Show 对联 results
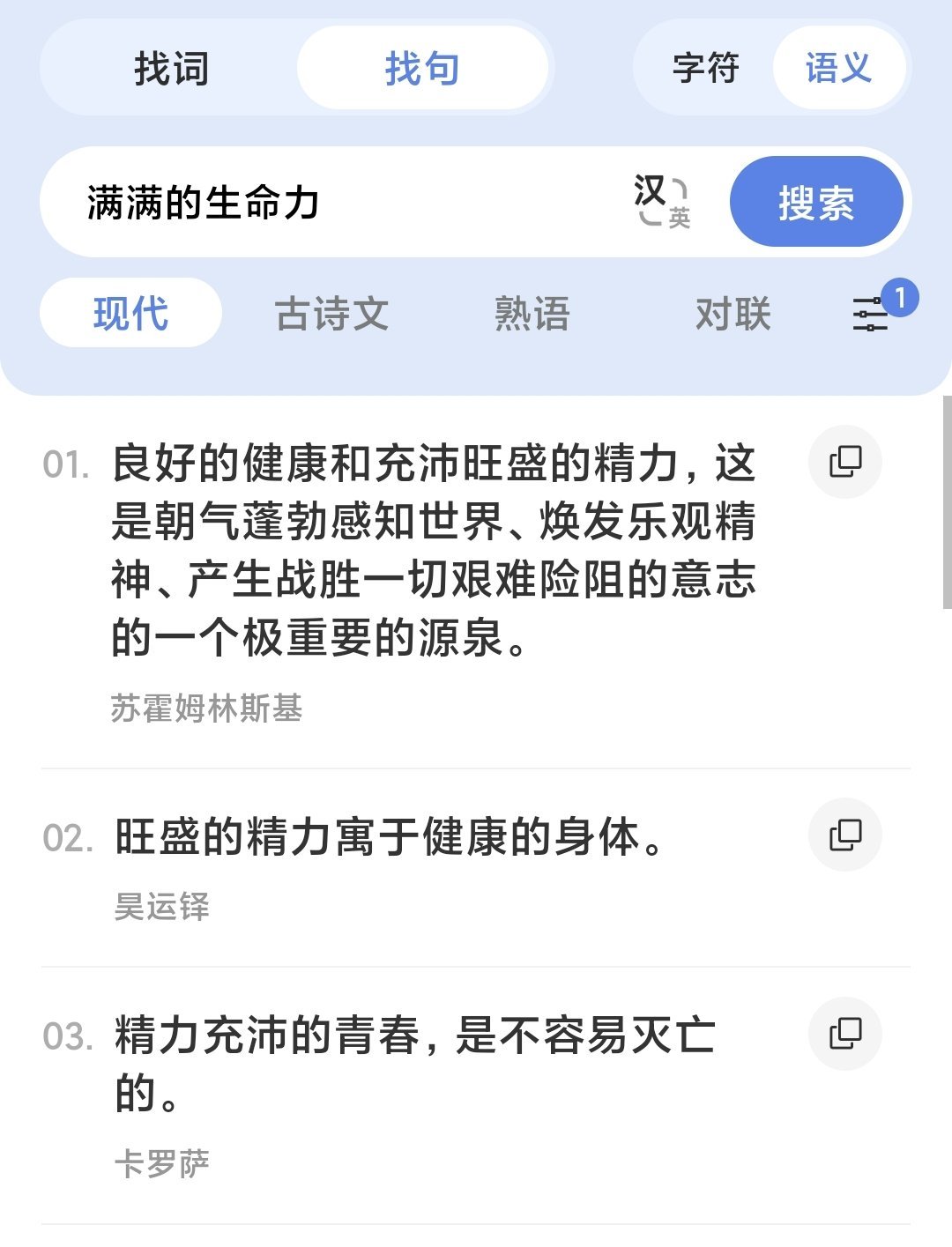 click(733, 314)
